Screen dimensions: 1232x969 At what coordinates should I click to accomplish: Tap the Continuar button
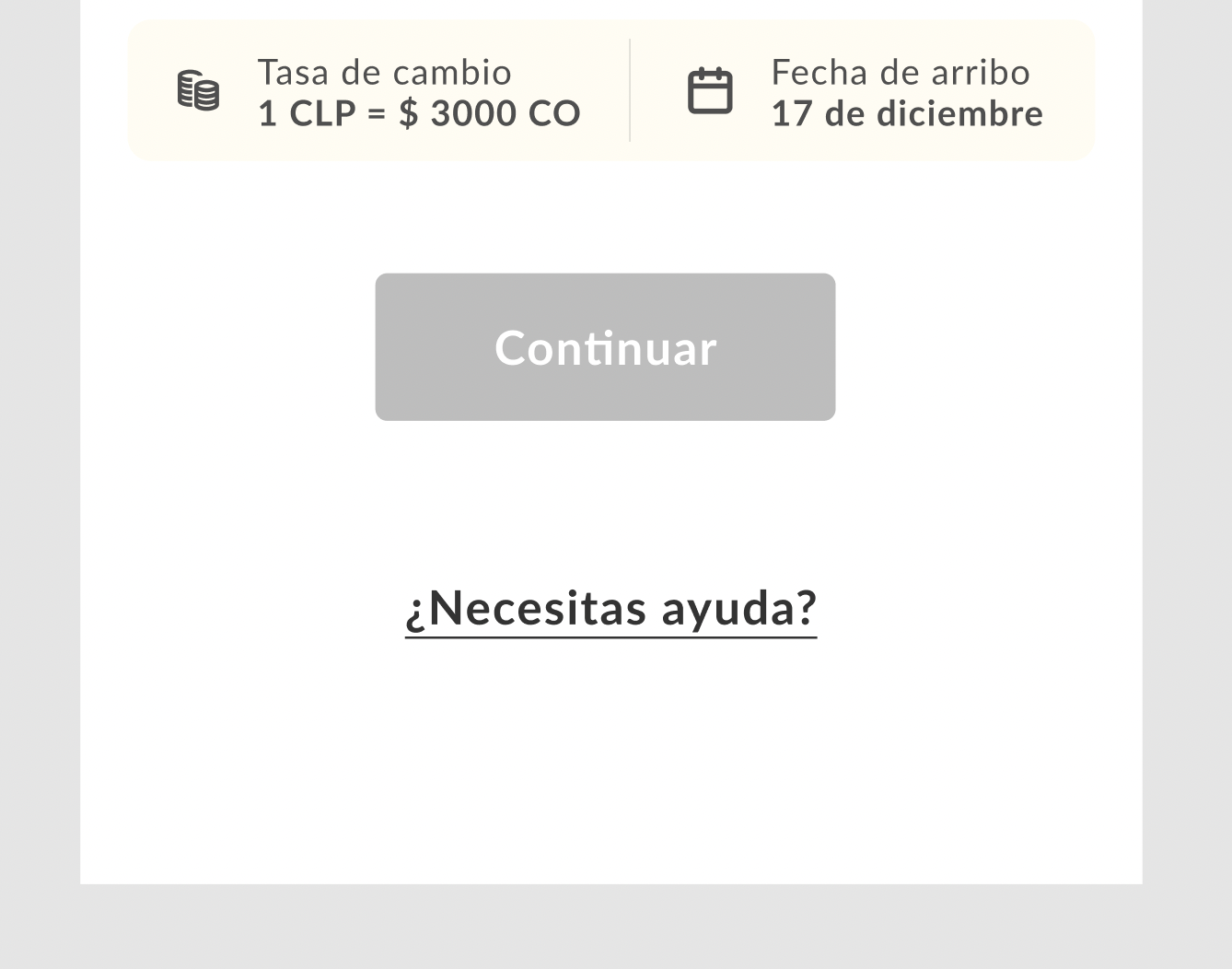(605, 347)
